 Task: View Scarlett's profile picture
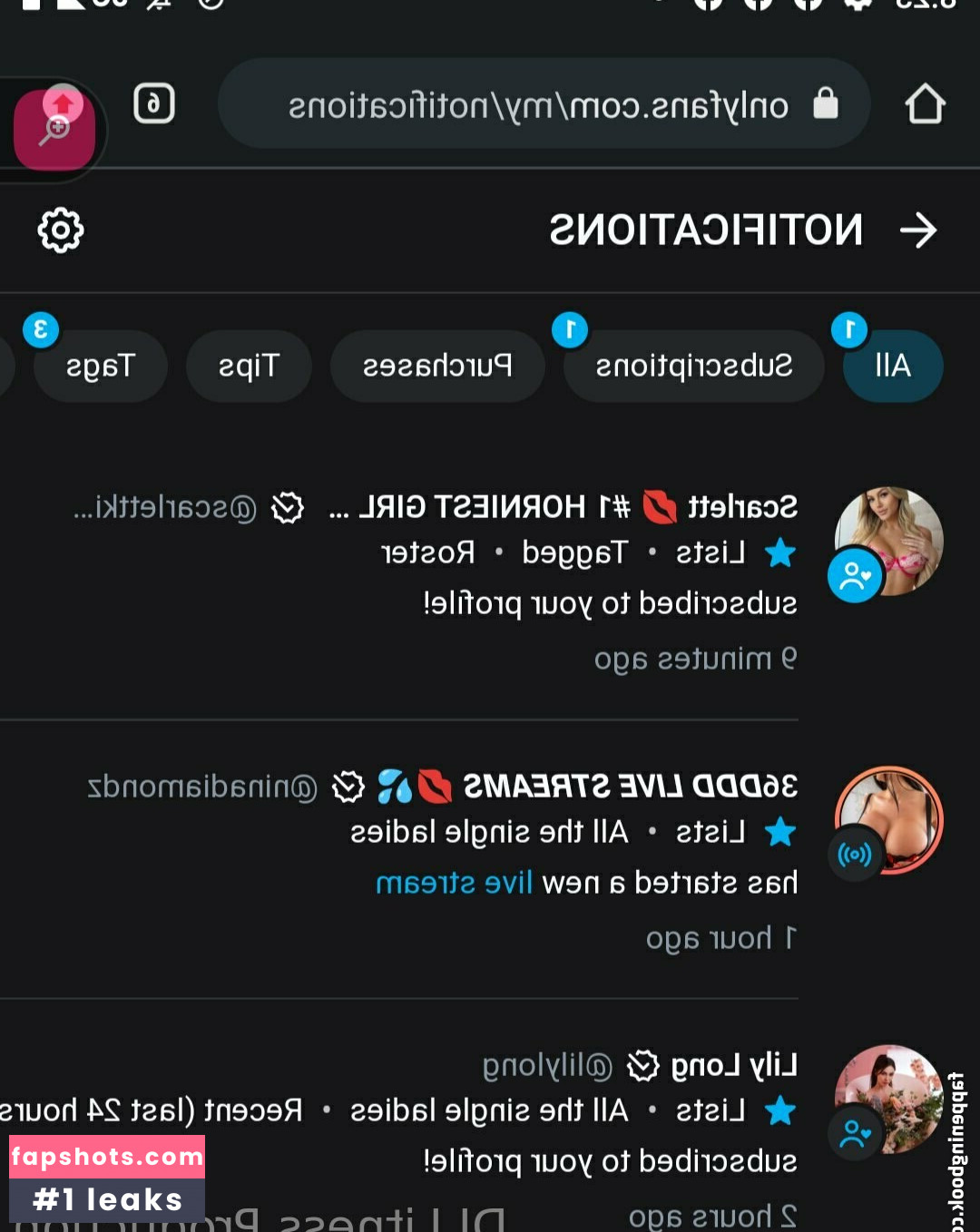click(889, 541)
